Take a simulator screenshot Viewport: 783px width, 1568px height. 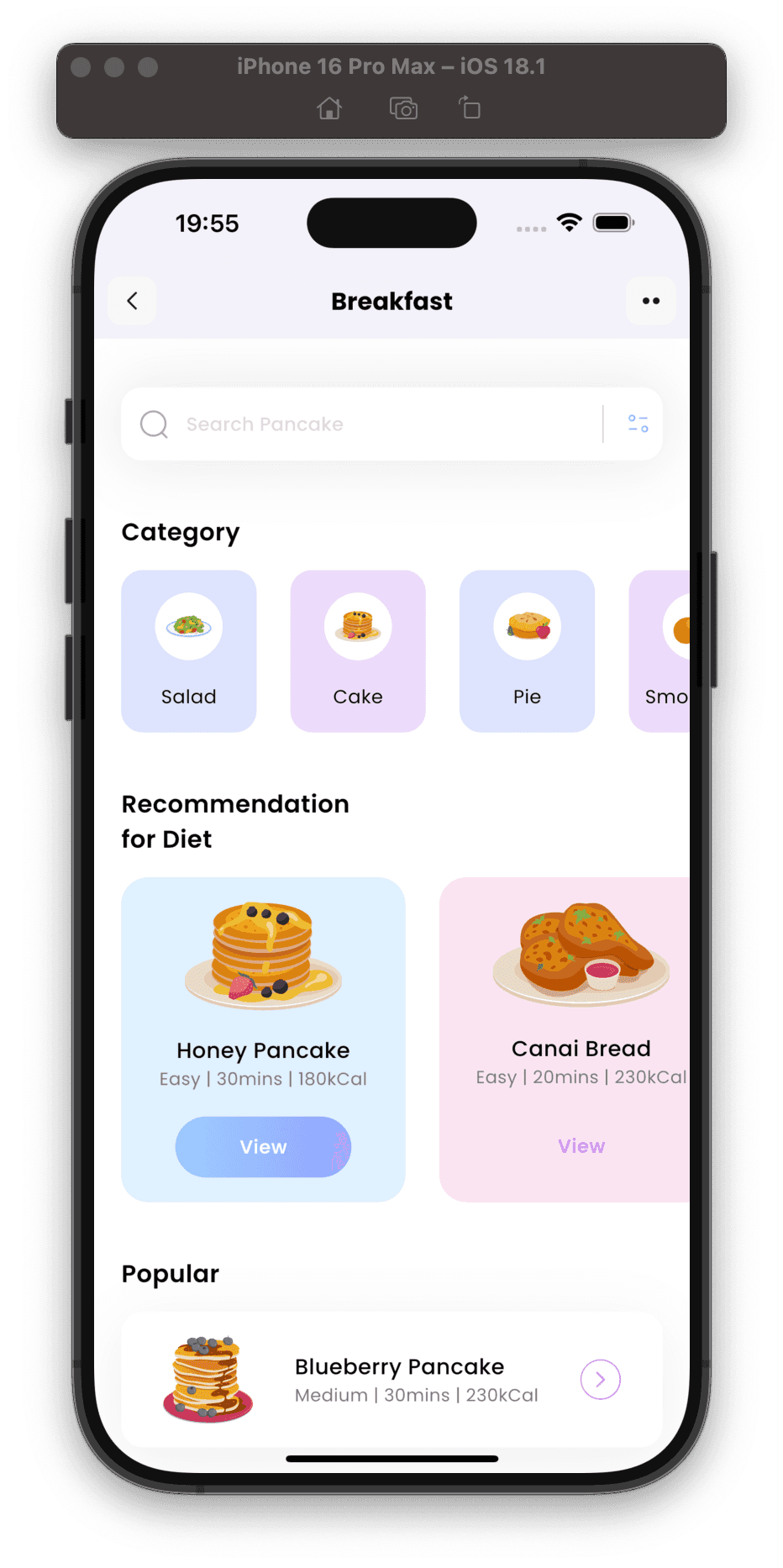403,108
